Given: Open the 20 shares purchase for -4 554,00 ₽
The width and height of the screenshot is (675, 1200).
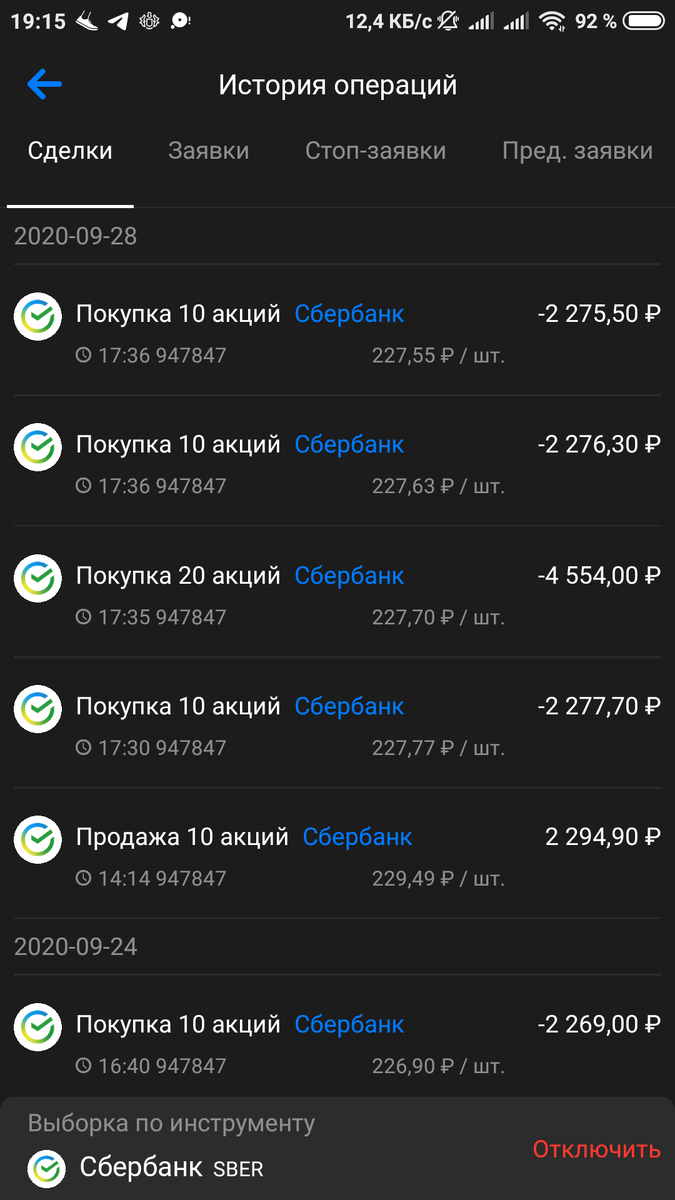Looking at the screenshot, I should [x=337, y=592].
